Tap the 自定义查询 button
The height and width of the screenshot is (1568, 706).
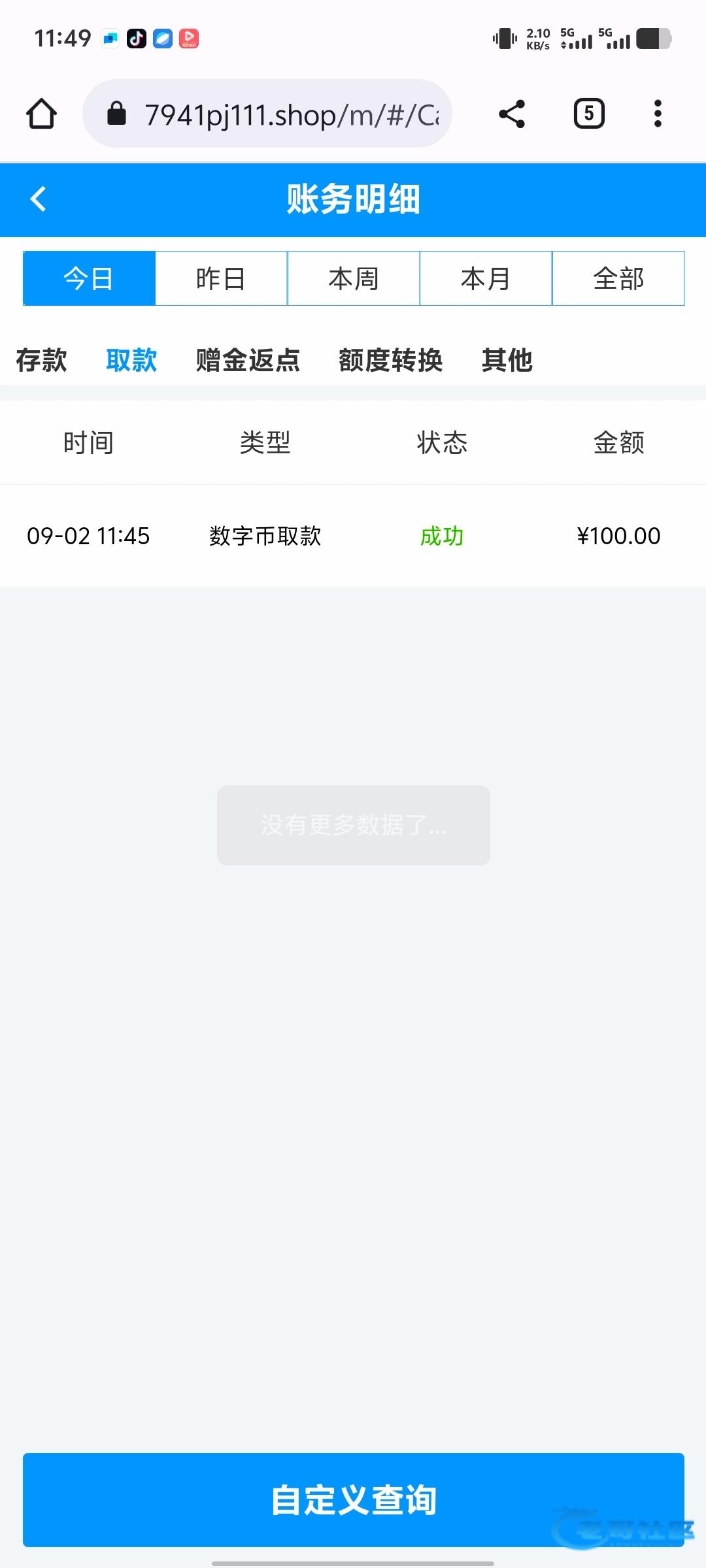[353, 1499]
